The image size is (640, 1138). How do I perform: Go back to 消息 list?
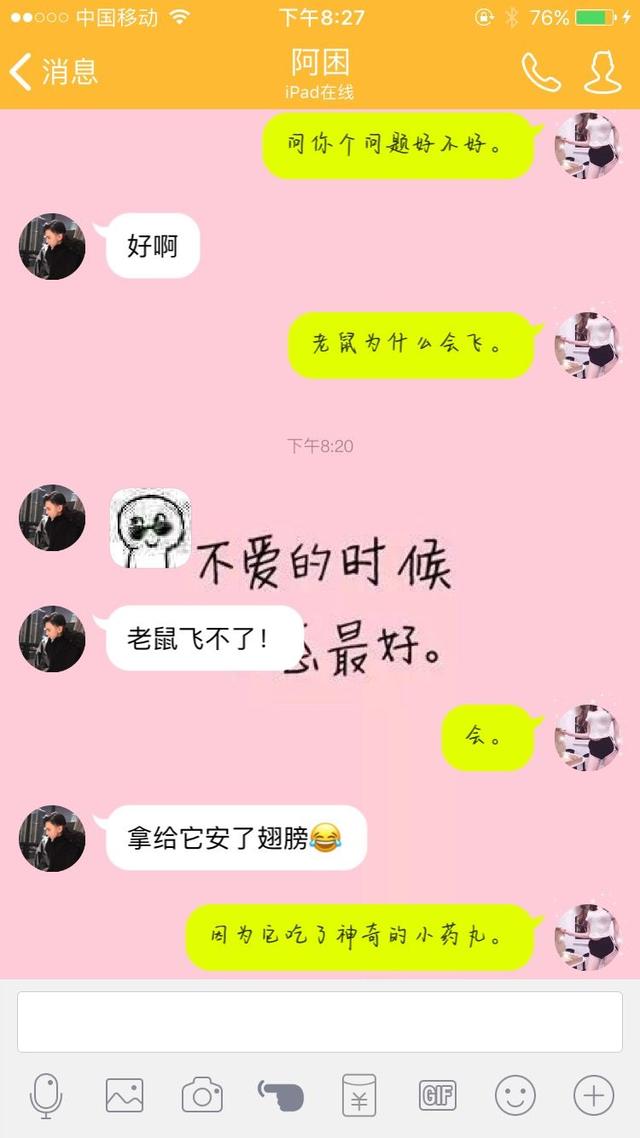pyautogui.click(x=53, y=71)
